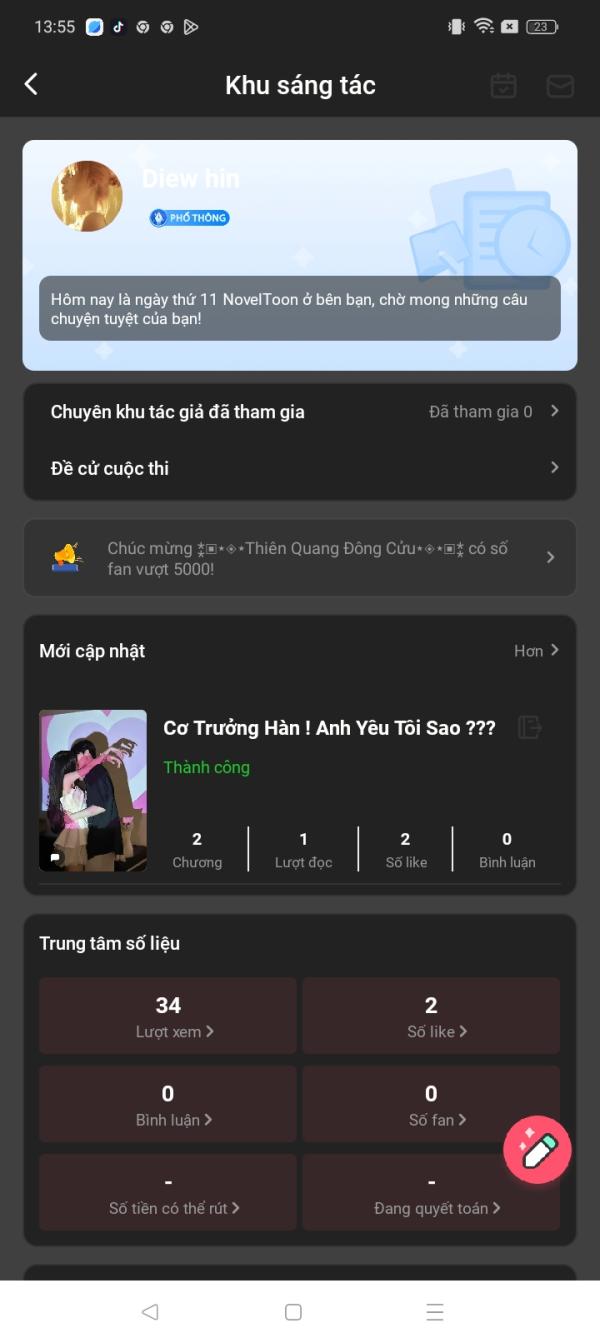This screenshot has width=600, height=1343.
Task: Open the mail inbox icon
Action: click(x=560, y=86)
